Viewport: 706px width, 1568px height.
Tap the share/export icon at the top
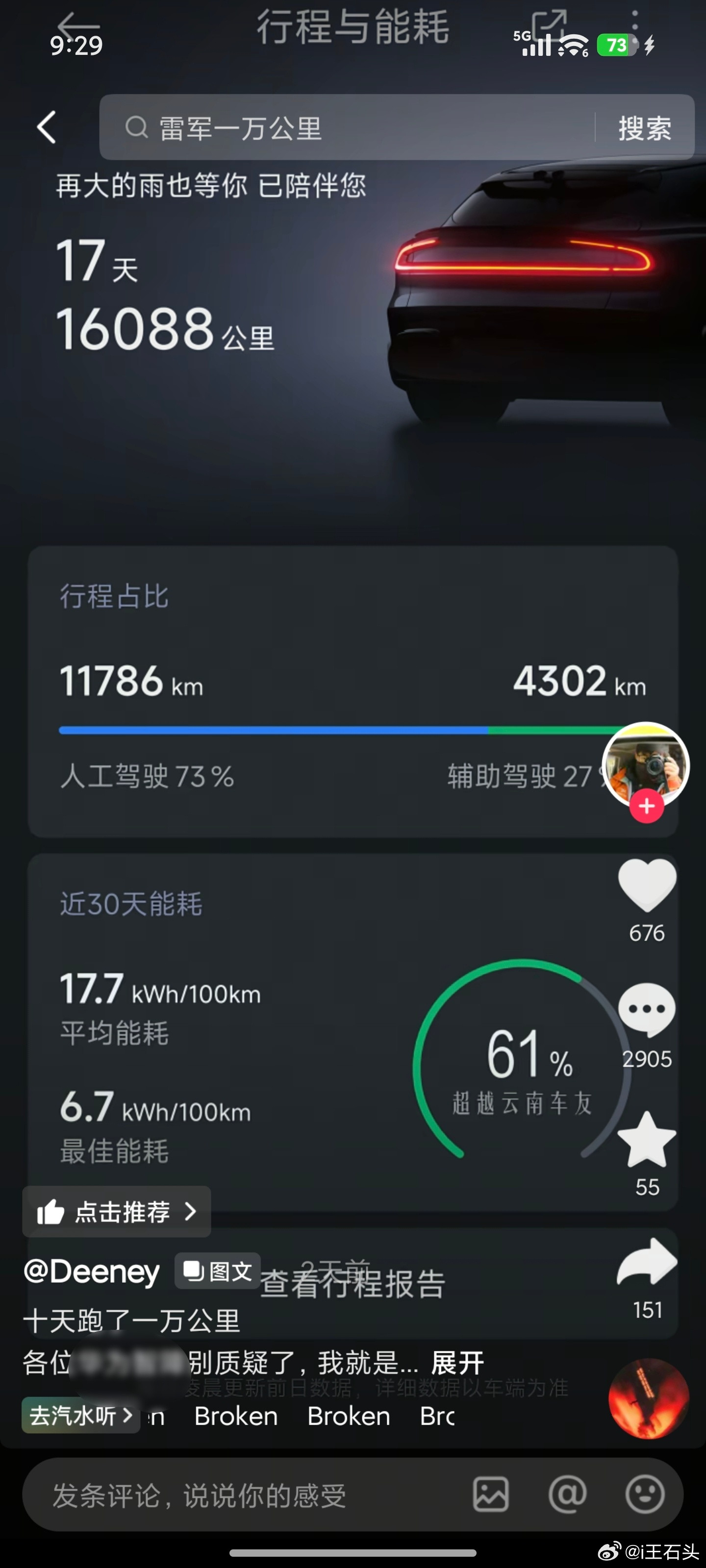pos(550,25)
